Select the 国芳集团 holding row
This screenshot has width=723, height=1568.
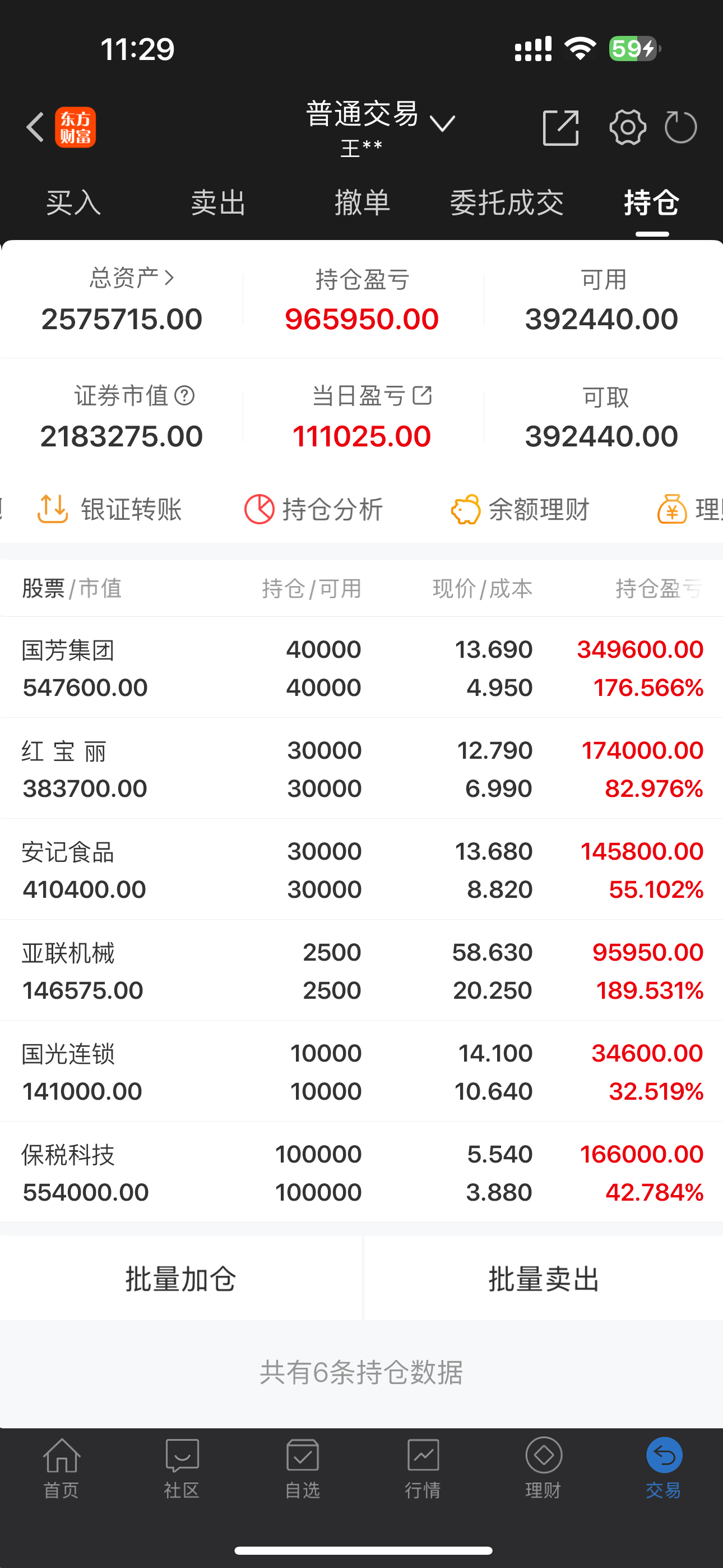[x=361, y=668]
